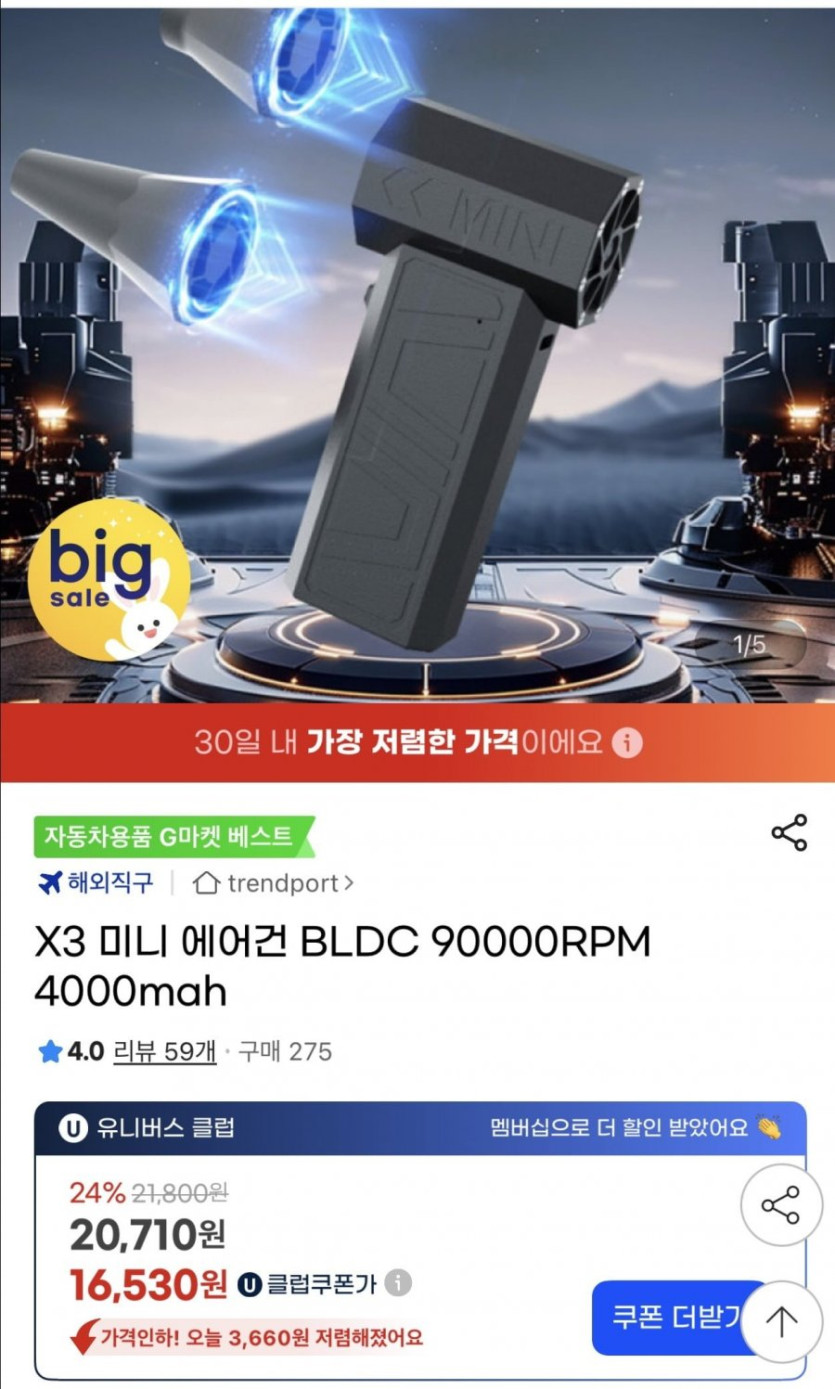Select the 자동차용품 G마켓 베스트 badge
The width and height of the screenshot is (835, 1389).
coord(165,838)
